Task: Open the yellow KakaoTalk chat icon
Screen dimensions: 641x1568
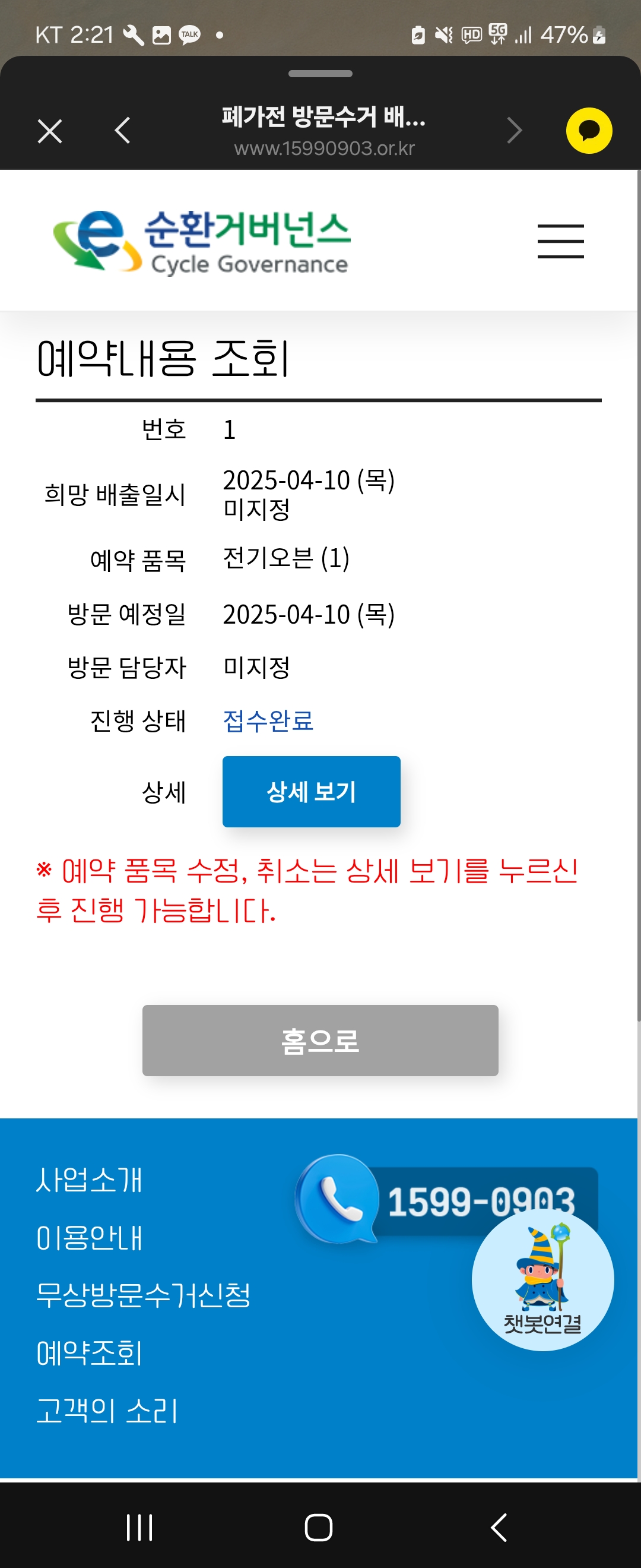Action: pyautogui.click(x=588, y=131)
